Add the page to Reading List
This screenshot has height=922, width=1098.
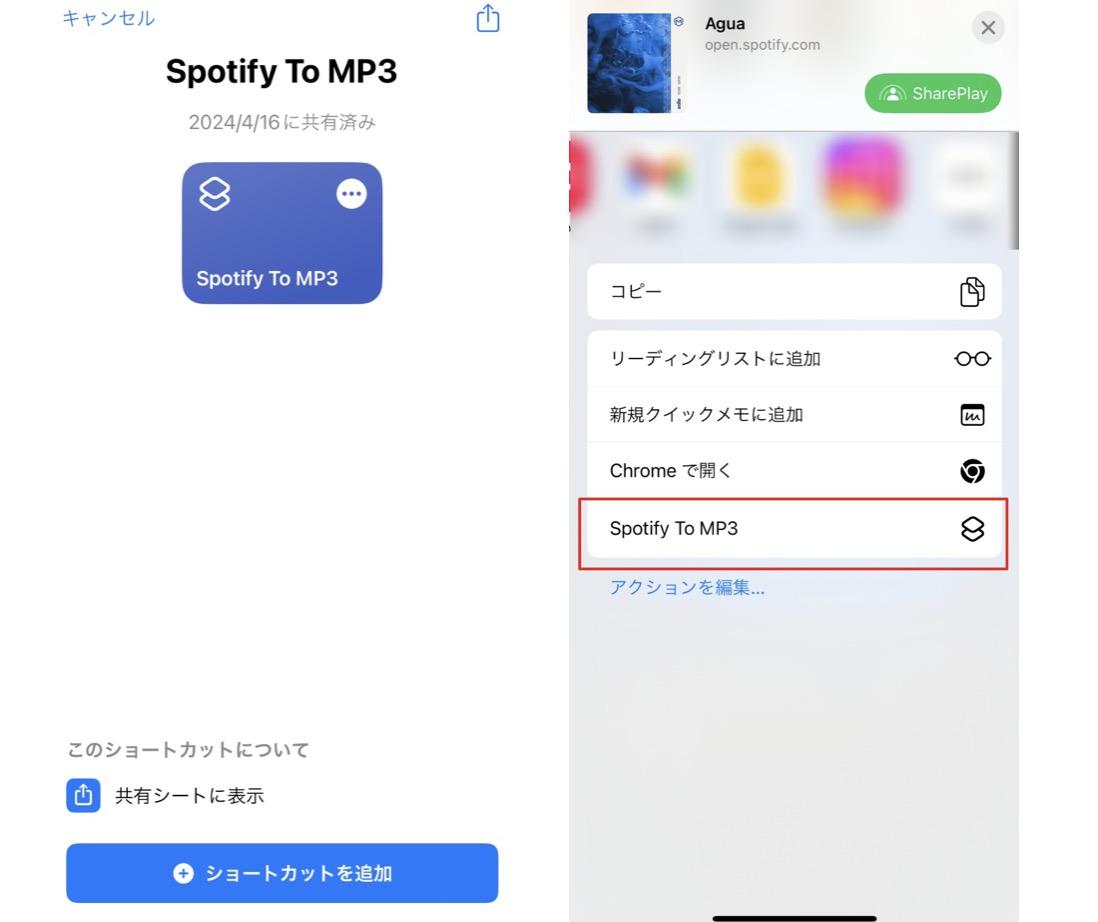click(794, 359)
